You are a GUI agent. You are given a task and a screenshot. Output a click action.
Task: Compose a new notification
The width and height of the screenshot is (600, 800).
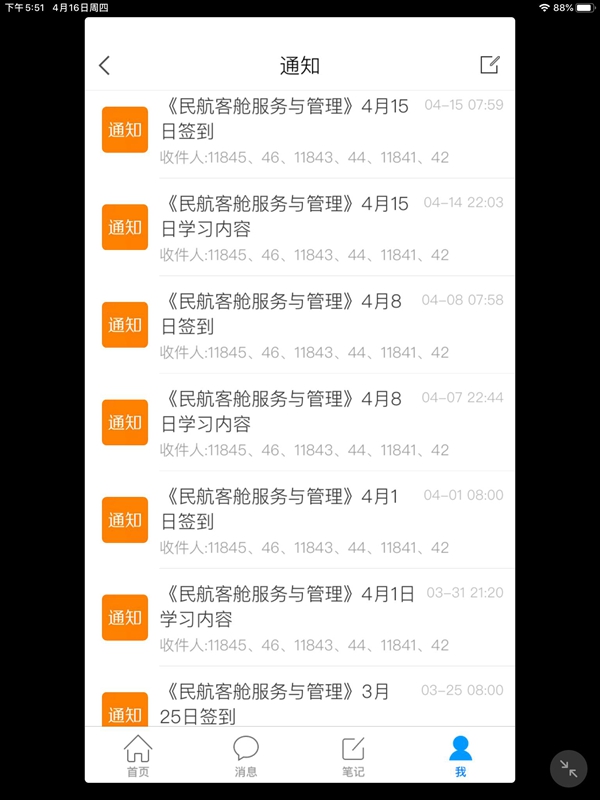tap(489, 65)
